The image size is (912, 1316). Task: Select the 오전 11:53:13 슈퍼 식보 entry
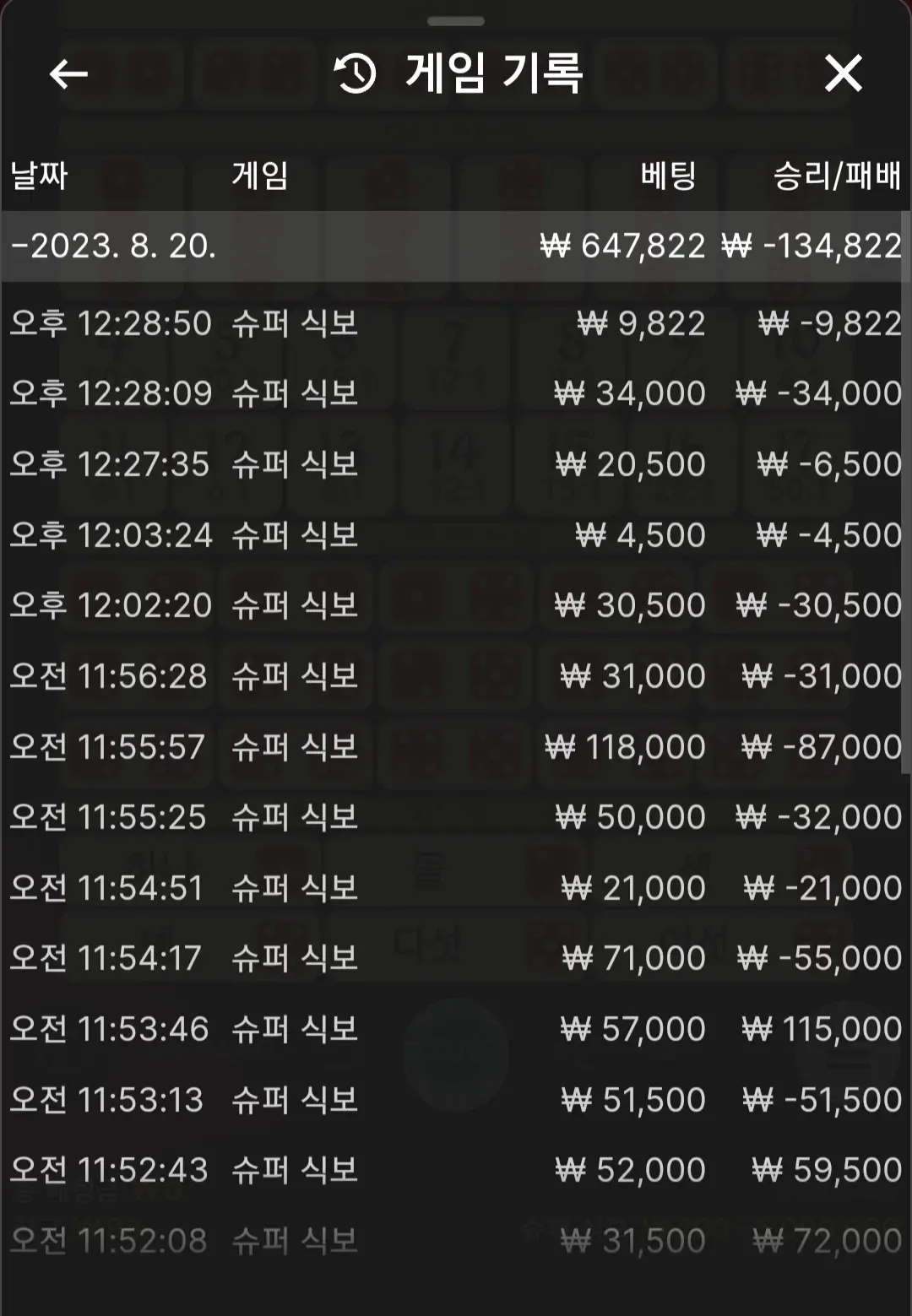[x=454, y=1100]
